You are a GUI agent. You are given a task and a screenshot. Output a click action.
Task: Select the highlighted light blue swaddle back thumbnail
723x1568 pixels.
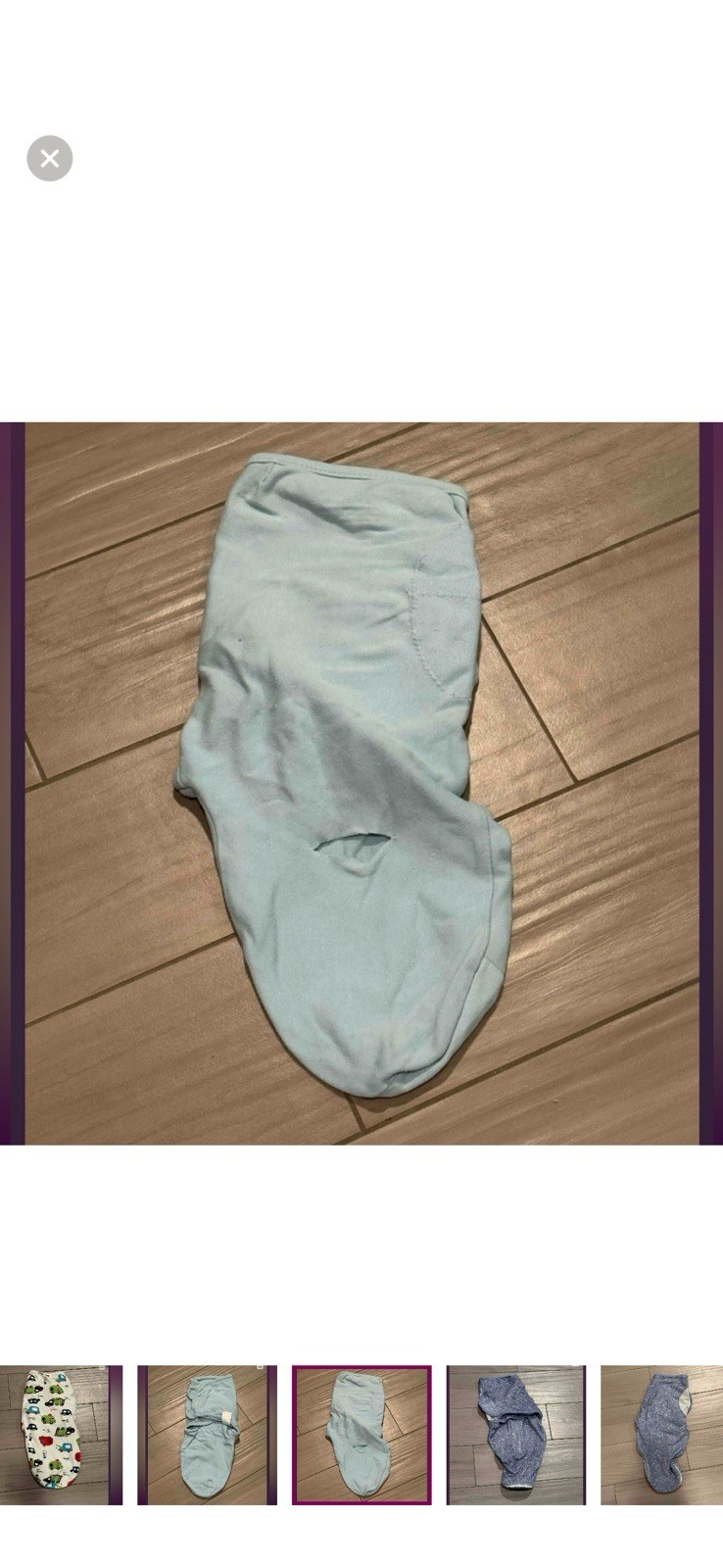(361, 1434)
